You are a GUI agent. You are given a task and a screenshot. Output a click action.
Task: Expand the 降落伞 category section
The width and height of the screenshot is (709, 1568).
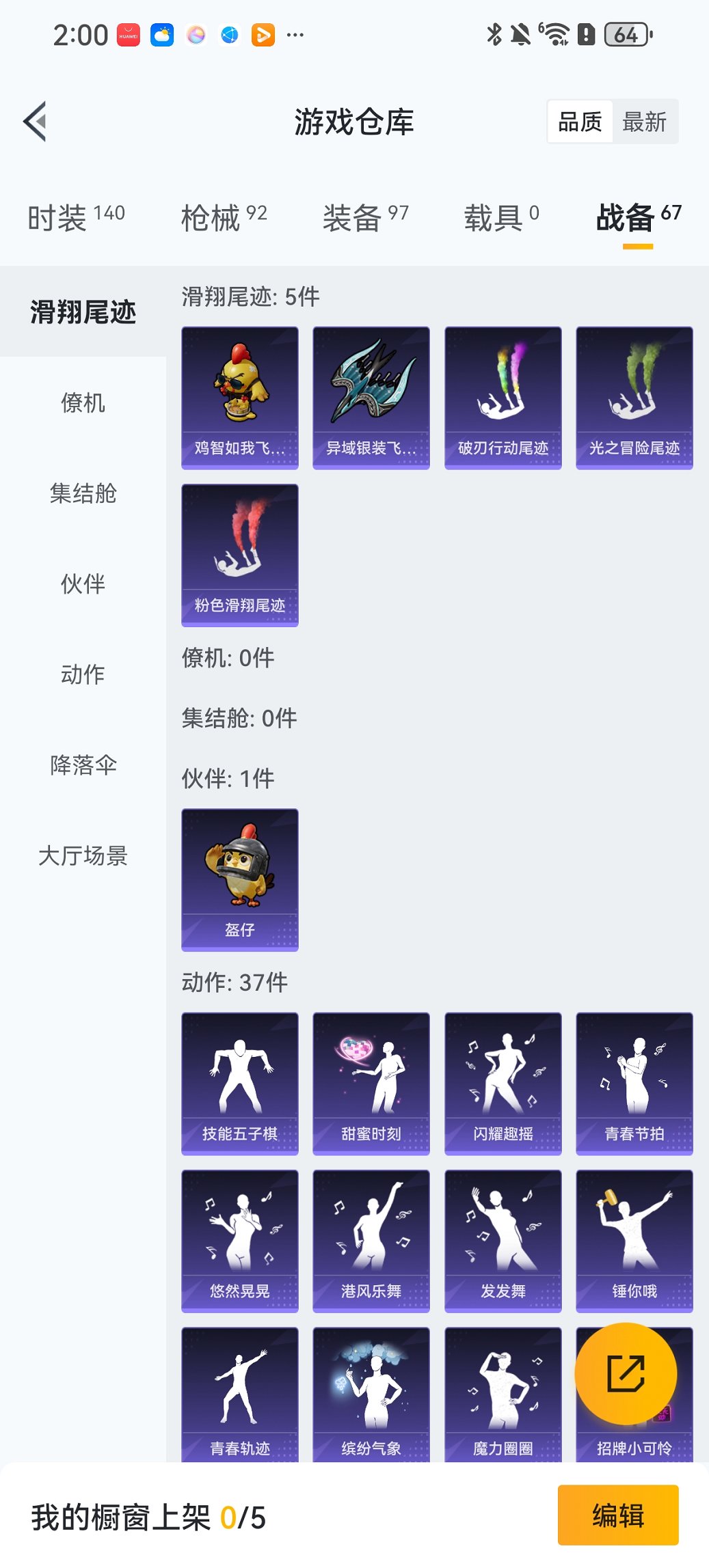(83, 765)
